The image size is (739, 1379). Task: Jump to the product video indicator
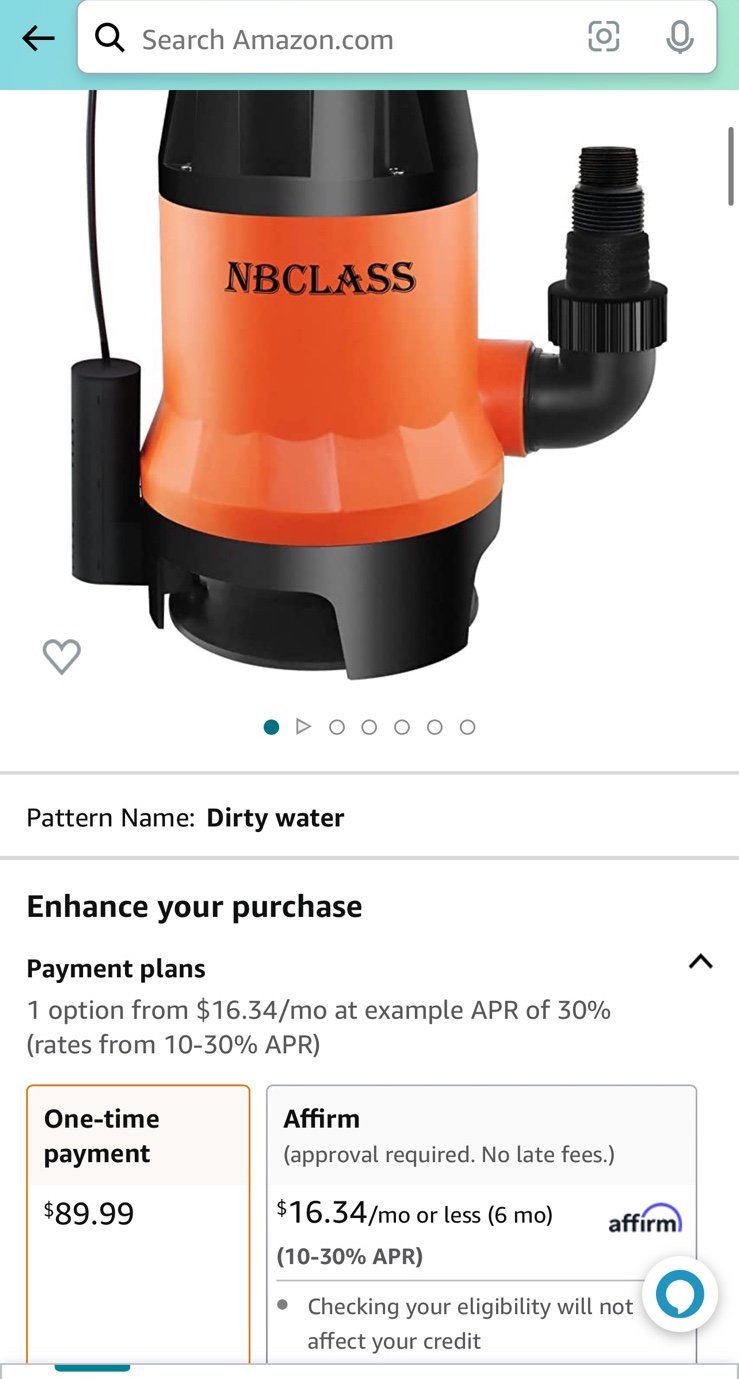click(304, 727)
